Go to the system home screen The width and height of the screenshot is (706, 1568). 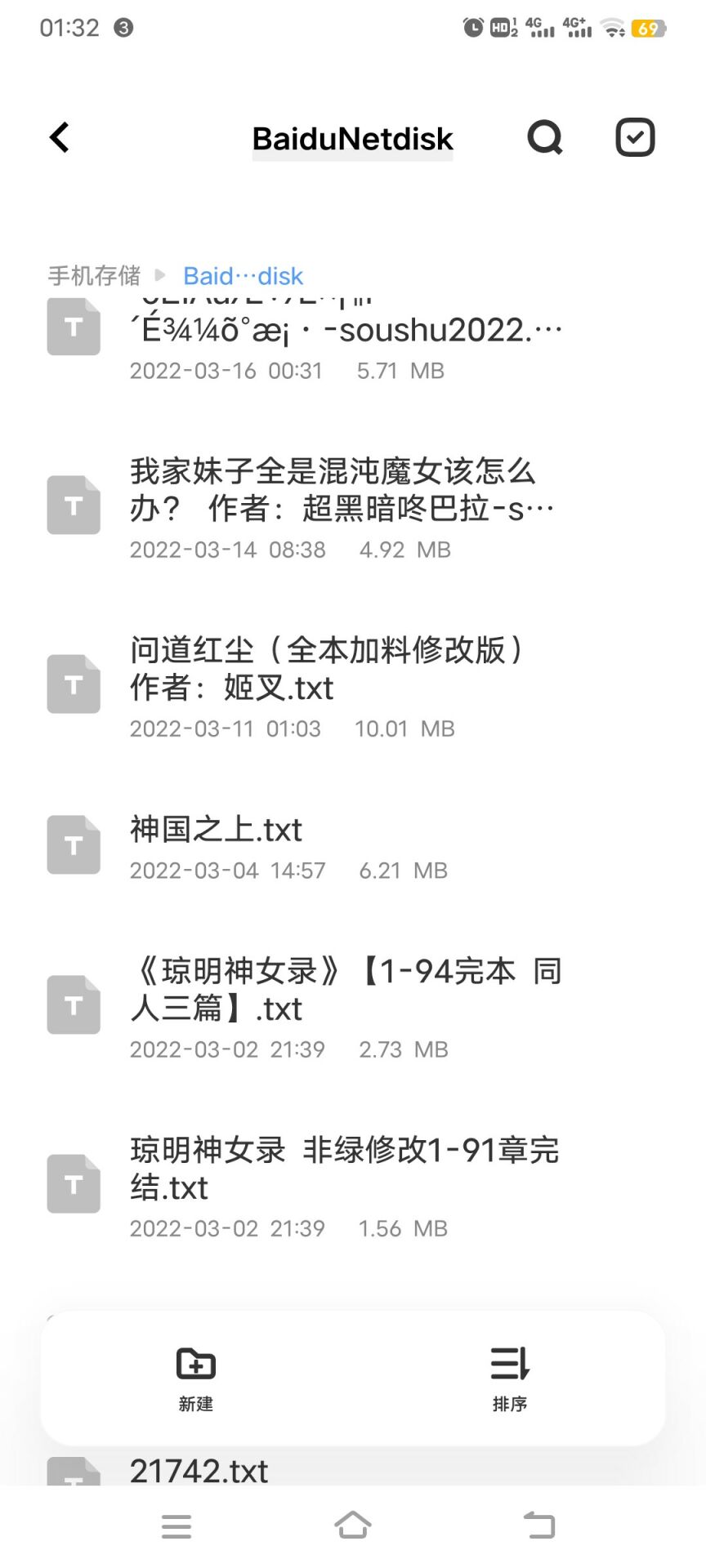[353, 1526]
